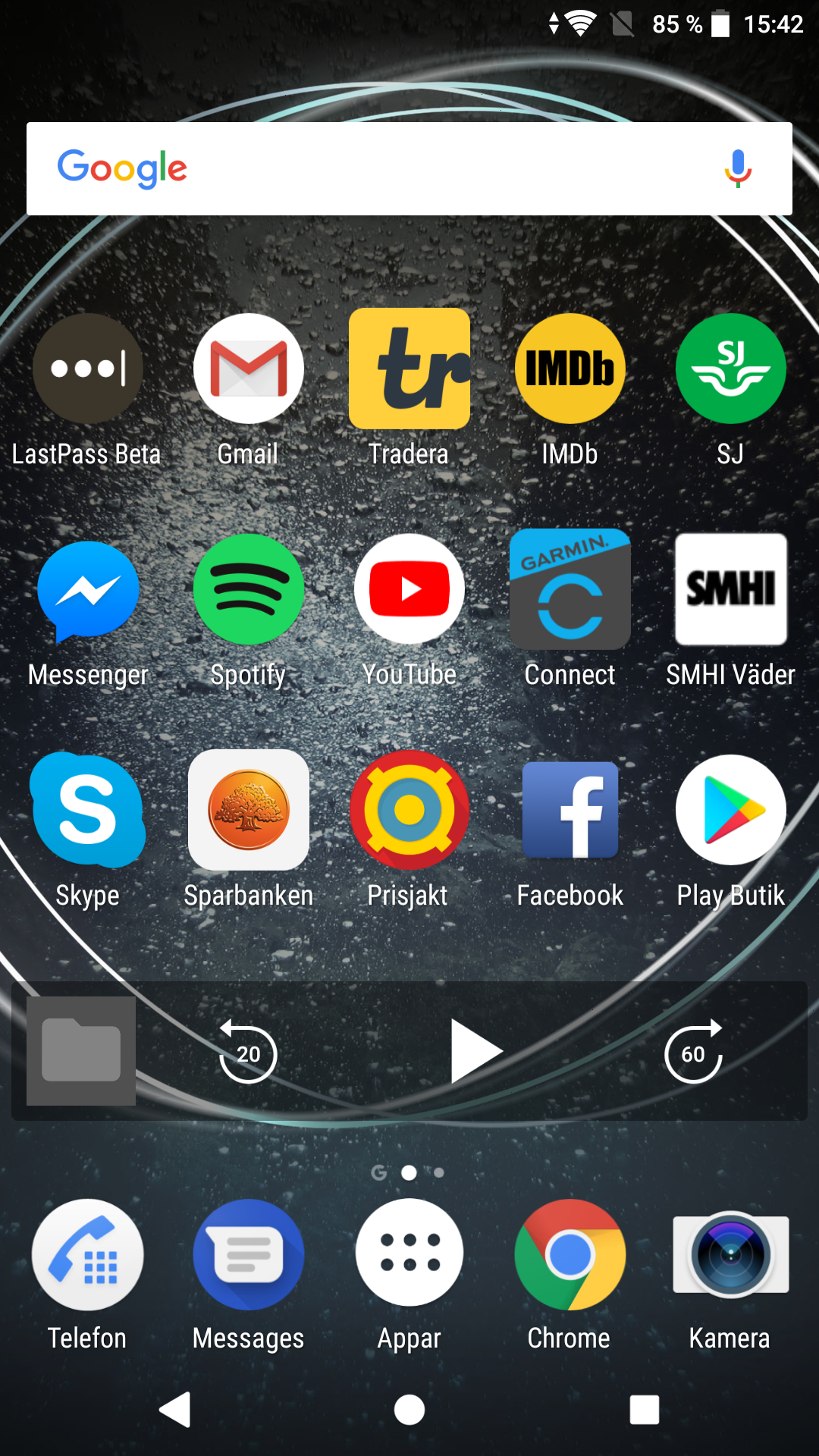Launch Spotify
The height and width of the screenshot is (1456, 819).
click(248, 590)
